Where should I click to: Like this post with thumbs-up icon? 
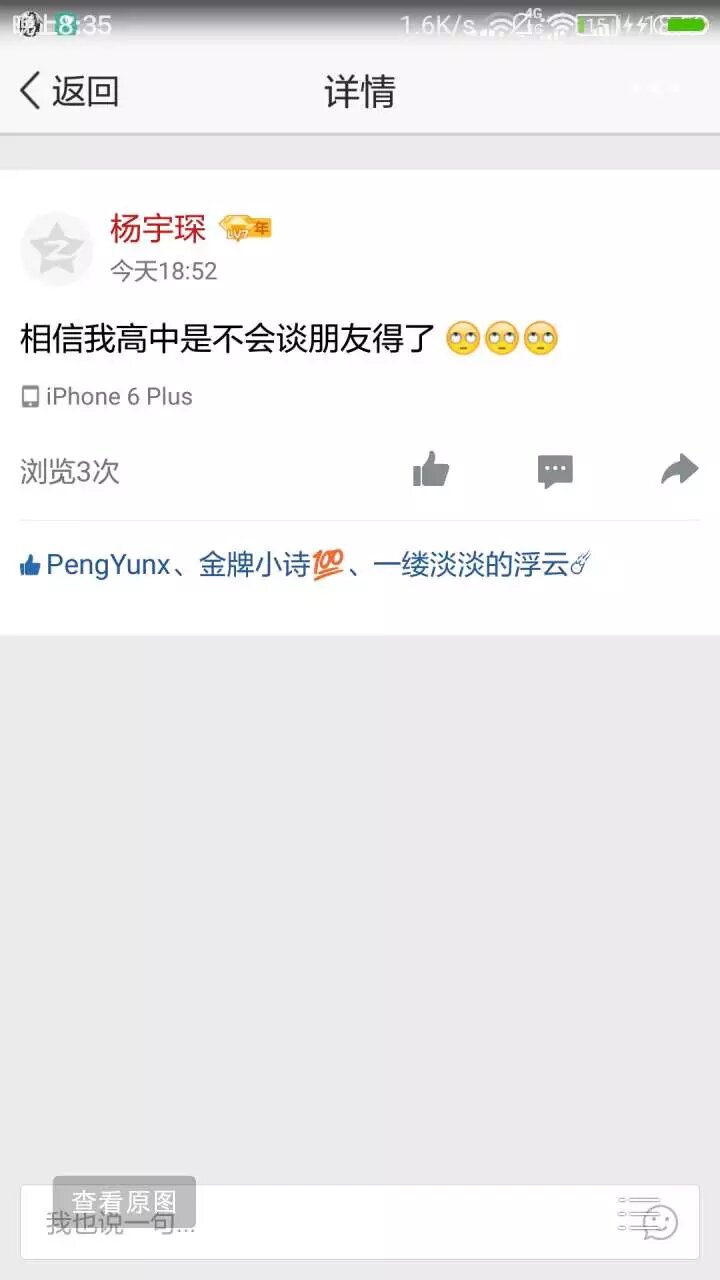[x=431, y=469]
